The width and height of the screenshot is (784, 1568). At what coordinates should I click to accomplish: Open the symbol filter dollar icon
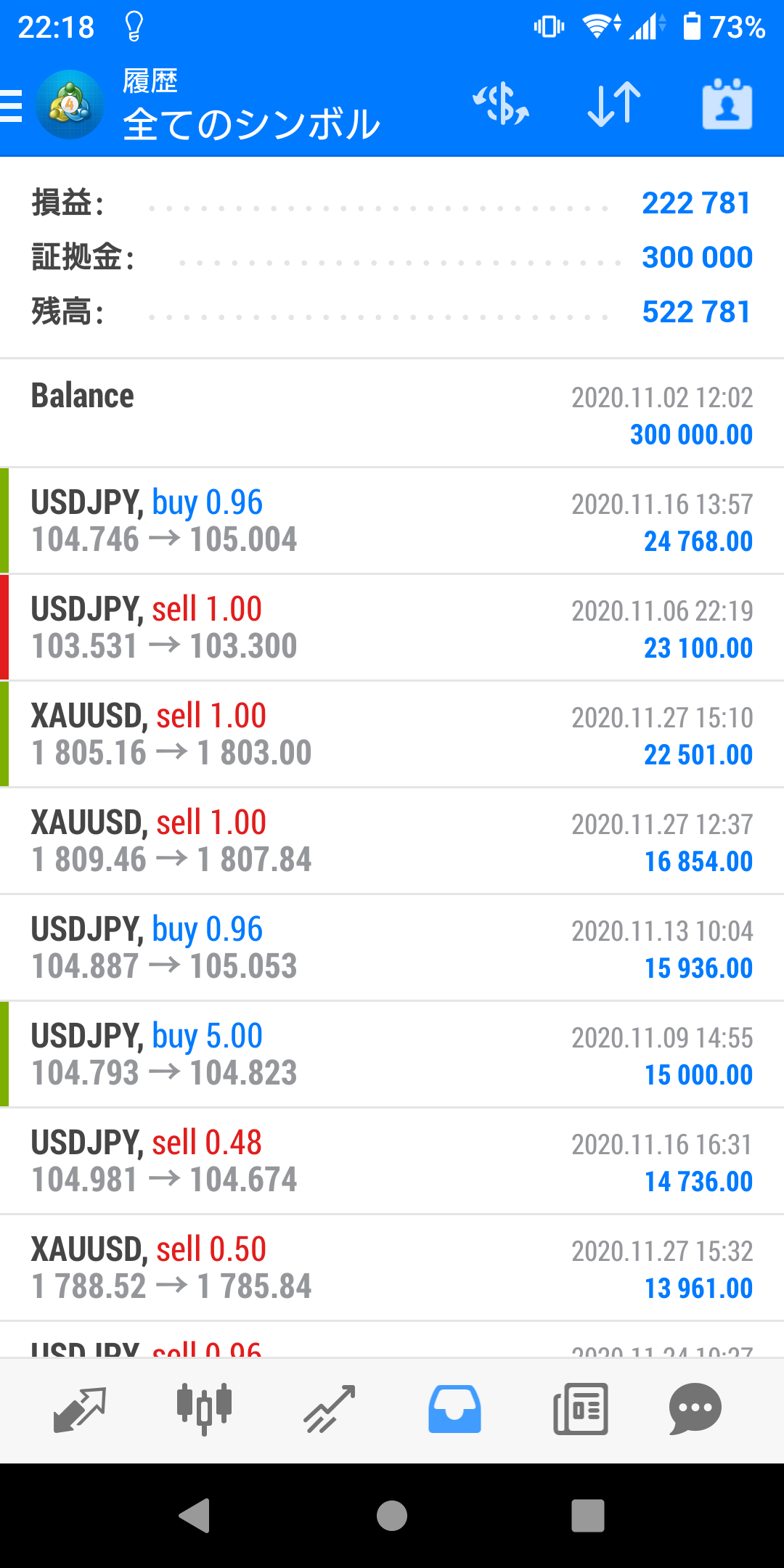tap(501, 105)
